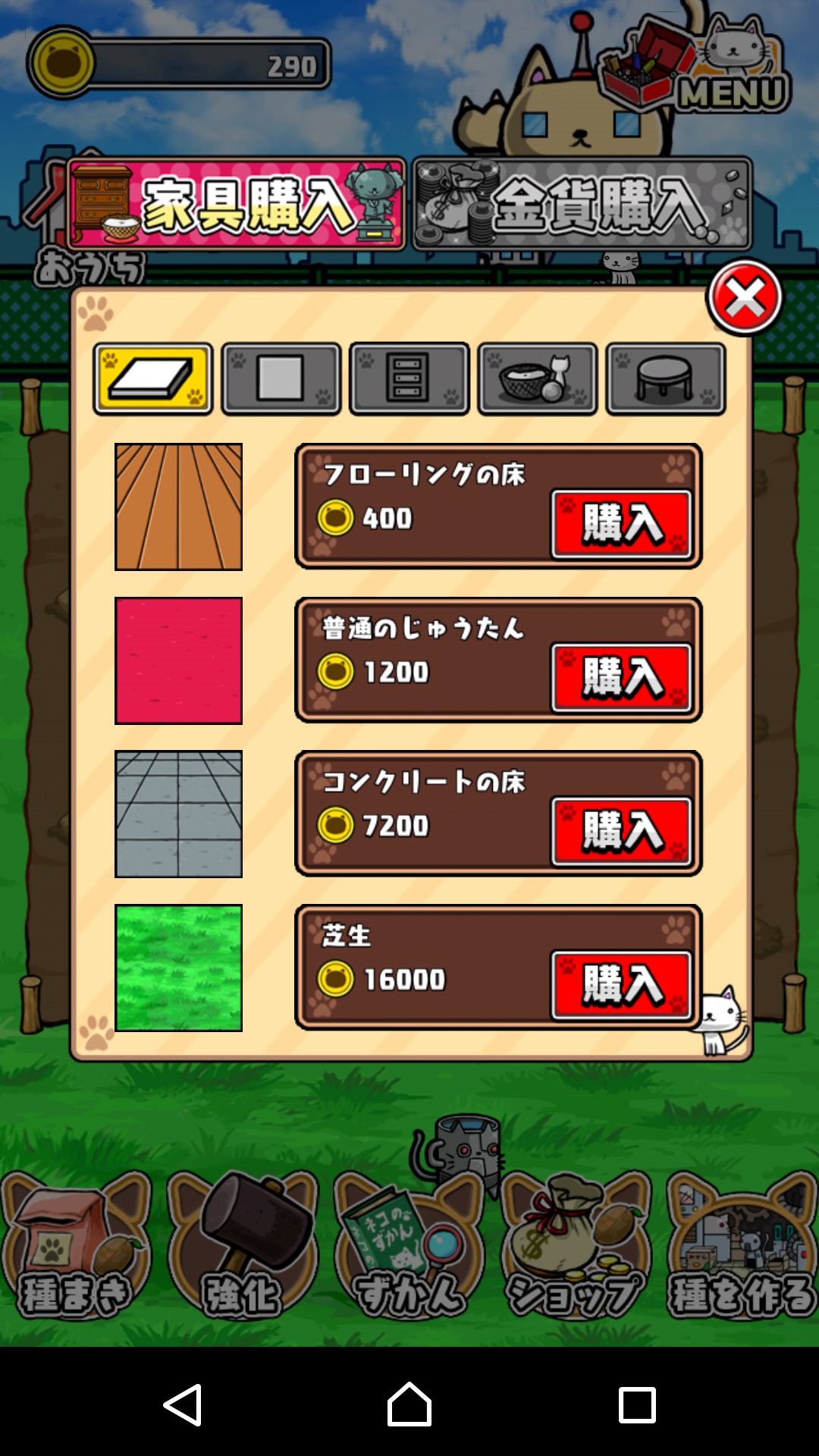819x1456 pixels.
Task: Go back using system navigation
Action: point(182,1404)
